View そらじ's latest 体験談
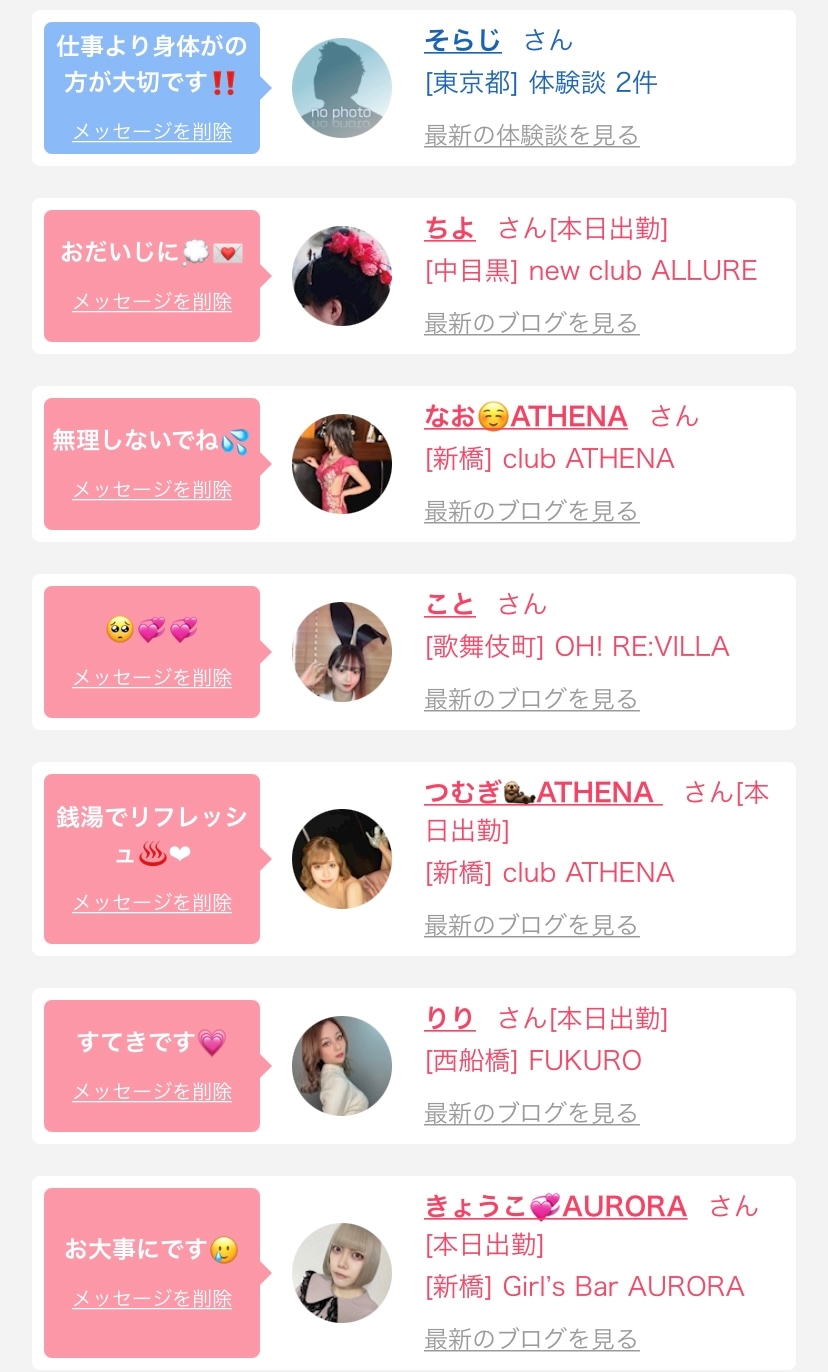Viewport: 828px width, 1372px height. point(531,135)
